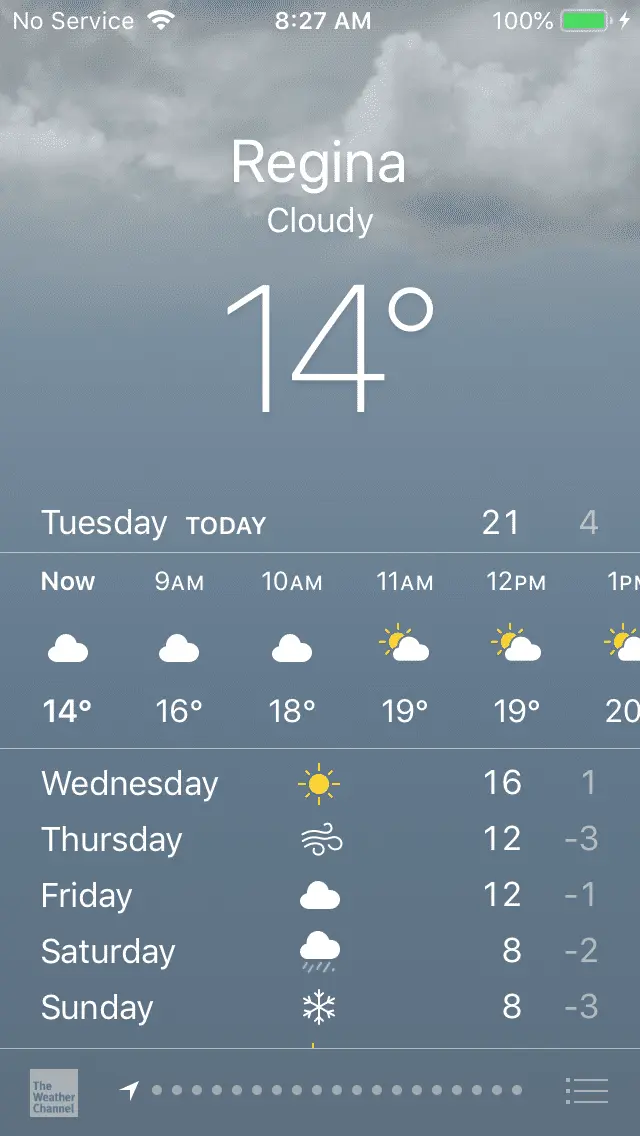Image resolution: width=640 pixels, height=1136 pixels.
Task: Open The Weather Channel link
Action: (53, 1092)
